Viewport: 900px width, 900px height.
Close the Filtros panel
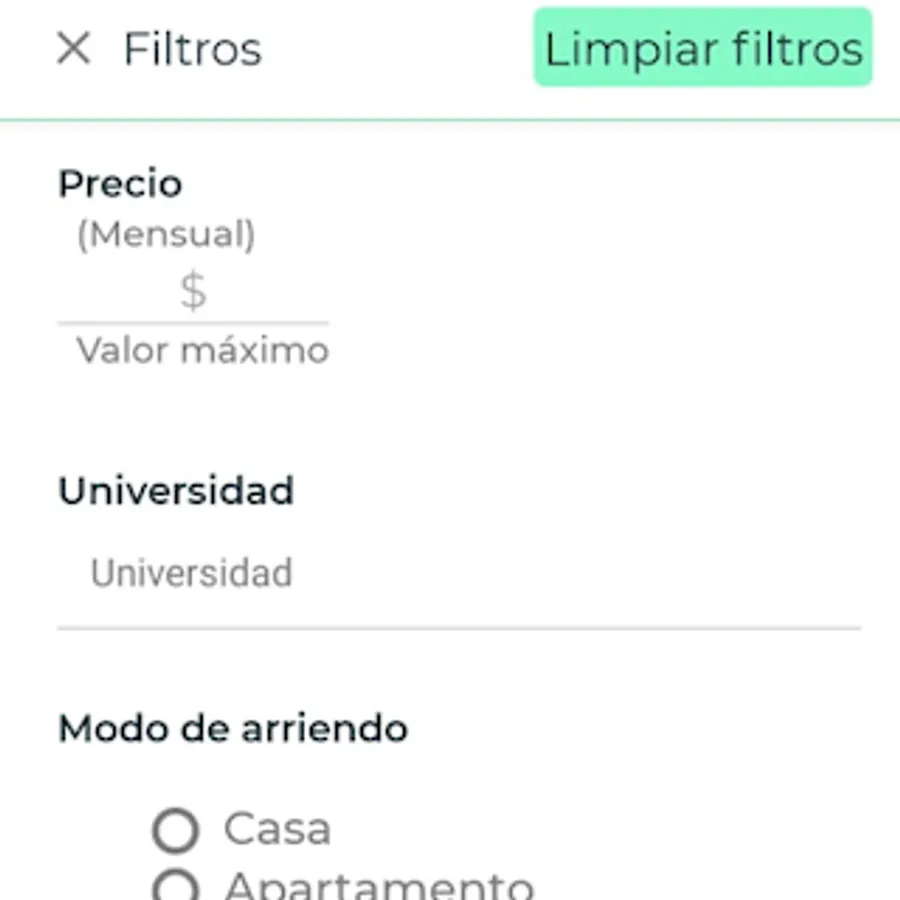point(74,48)
